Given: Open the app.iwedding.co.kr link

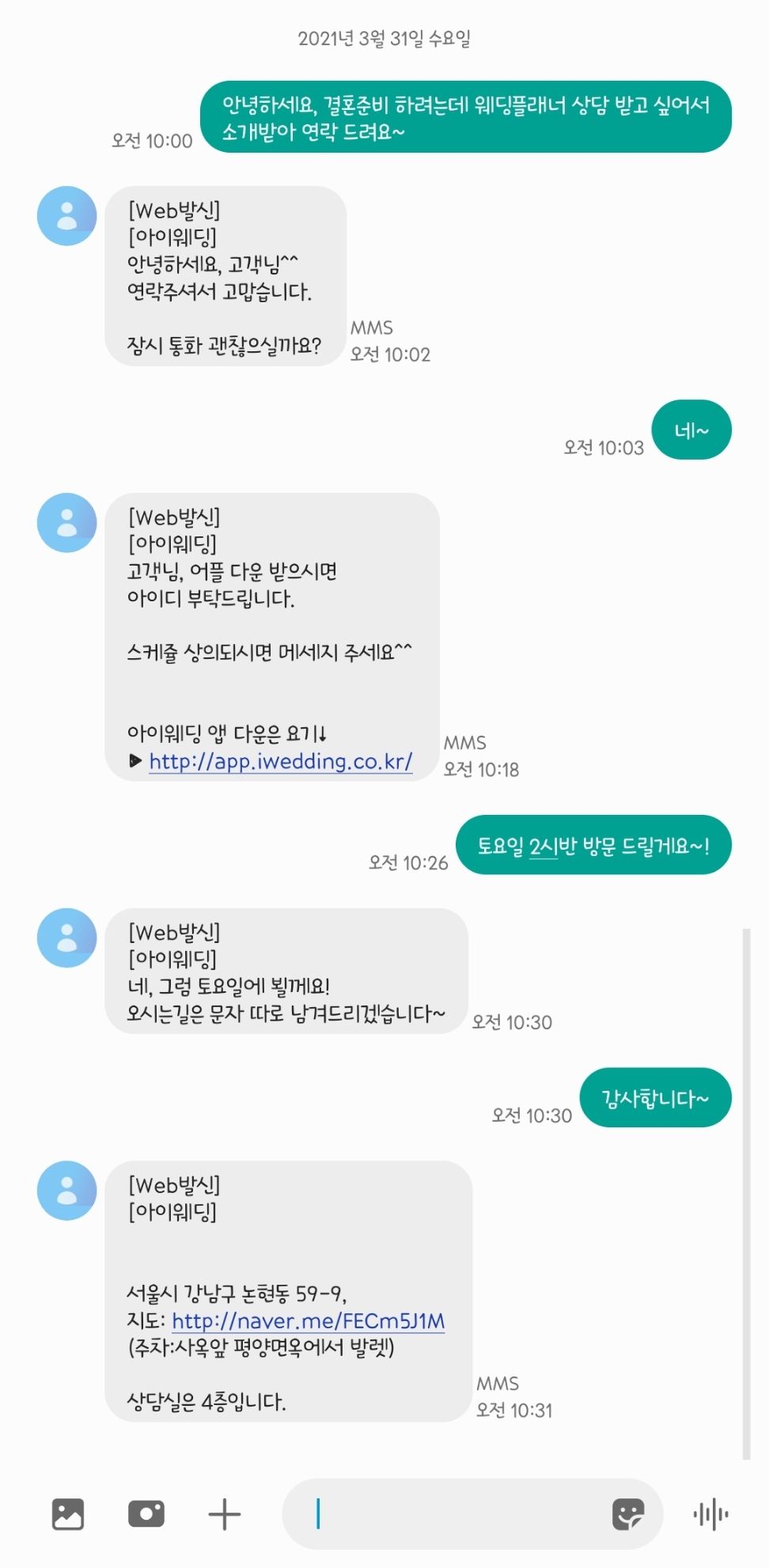Looking at the screenshot, I should point(281,761).
